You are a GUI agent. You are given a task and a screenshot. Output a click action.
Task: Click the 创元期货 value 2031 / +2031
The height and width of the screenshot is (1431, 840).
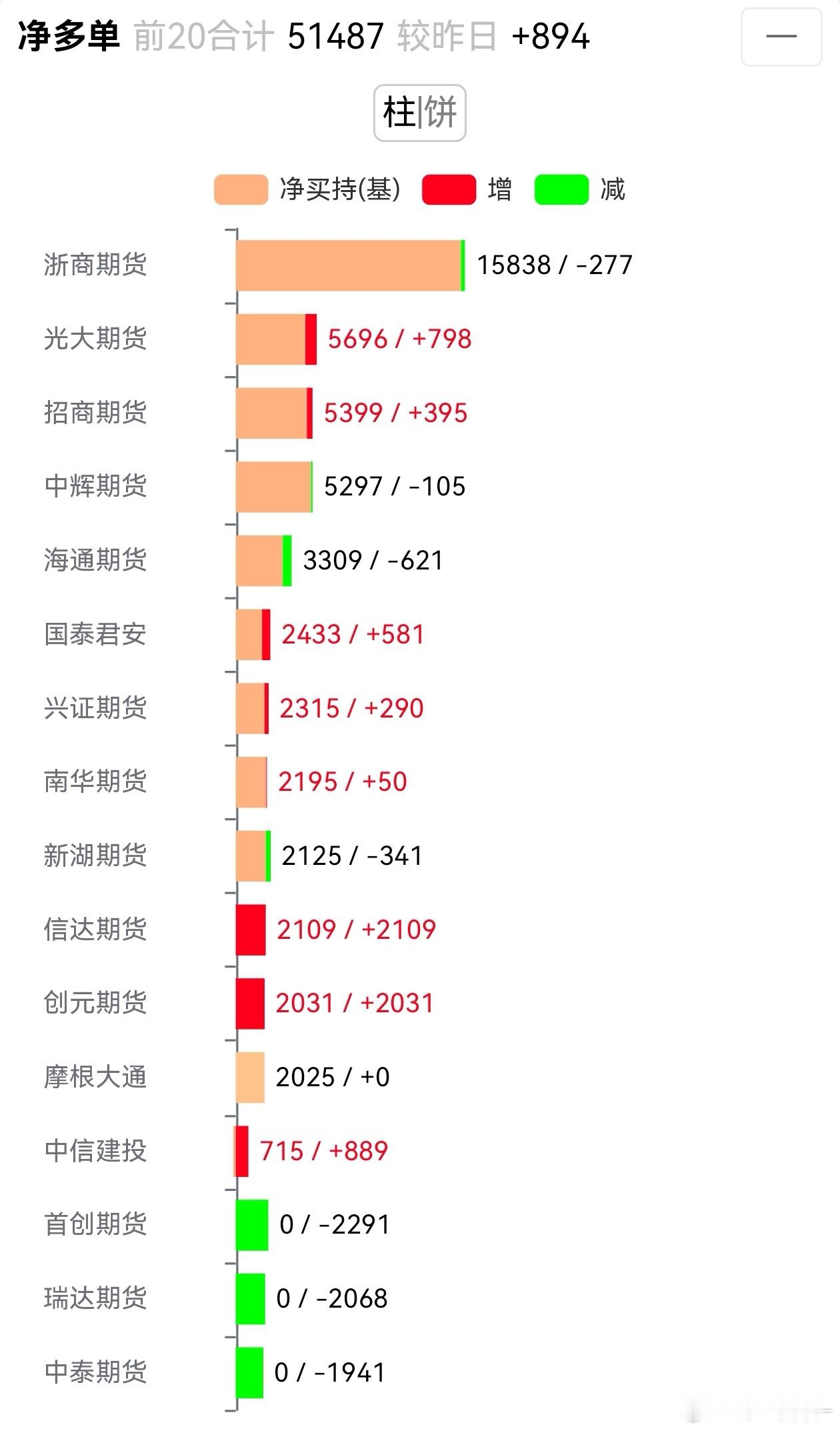point(353,1003)
